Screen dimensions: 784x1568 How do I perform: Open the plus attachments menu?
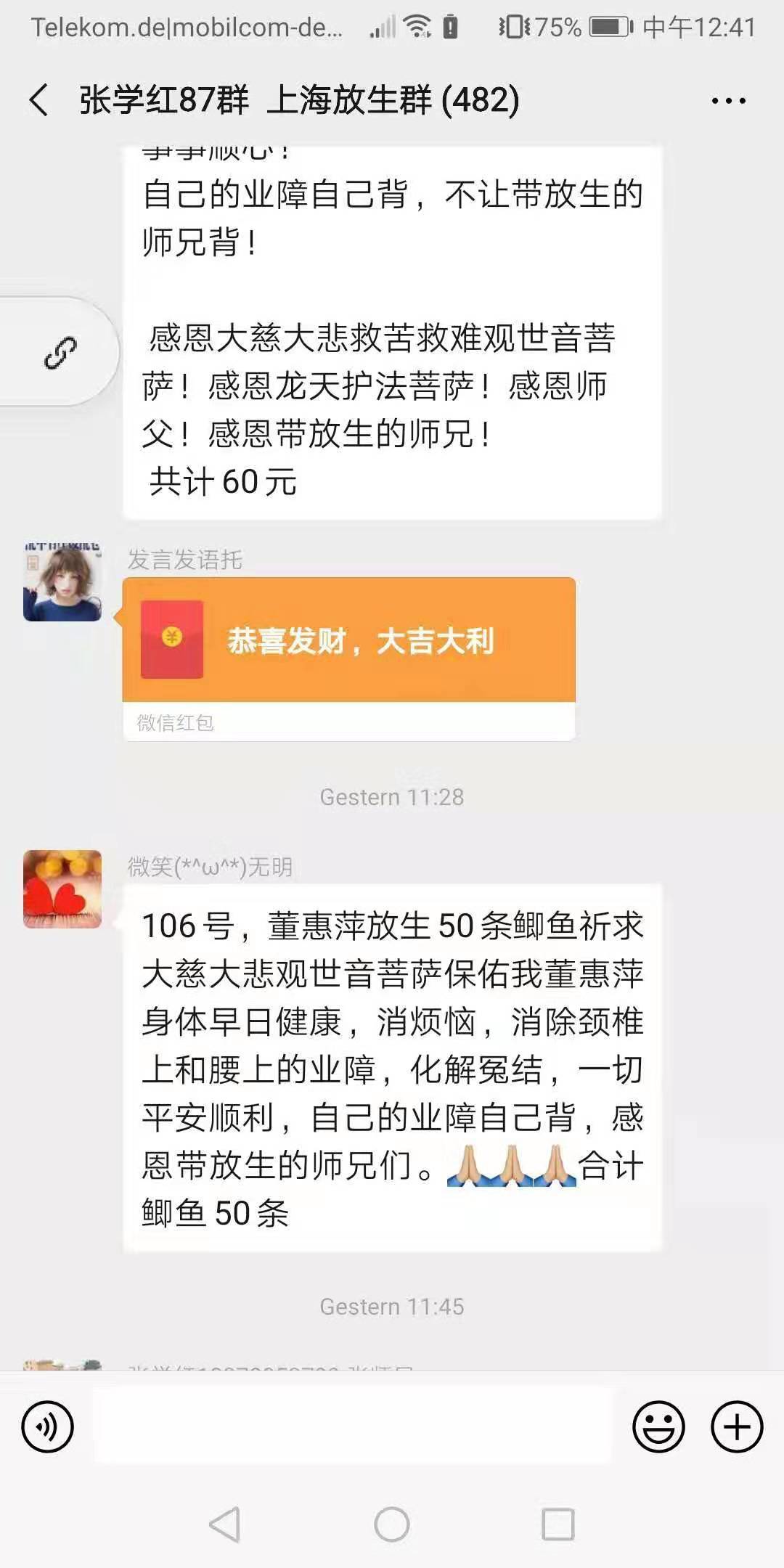tap(736, 1426)
